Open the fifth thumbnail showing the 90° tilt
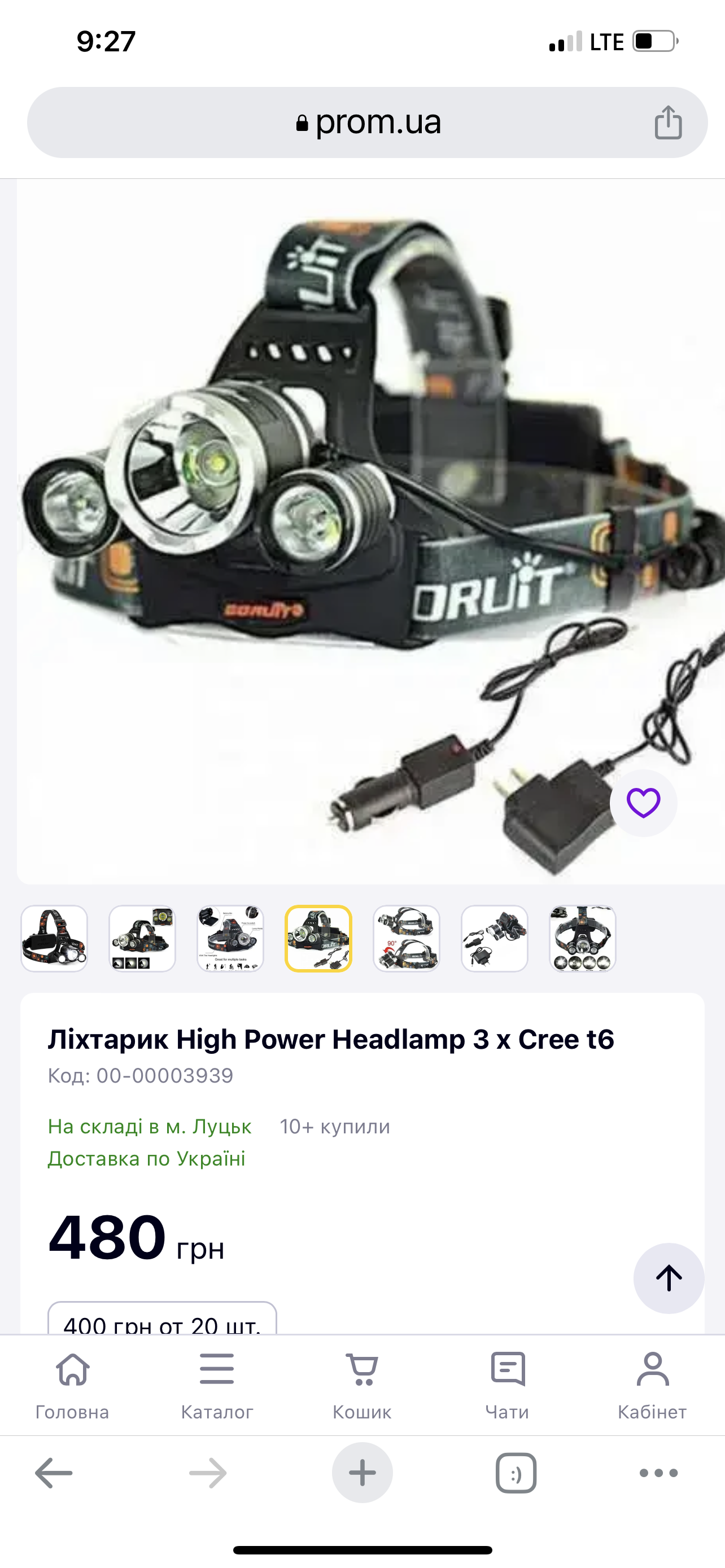725x1568 pixels. (407, 938)
